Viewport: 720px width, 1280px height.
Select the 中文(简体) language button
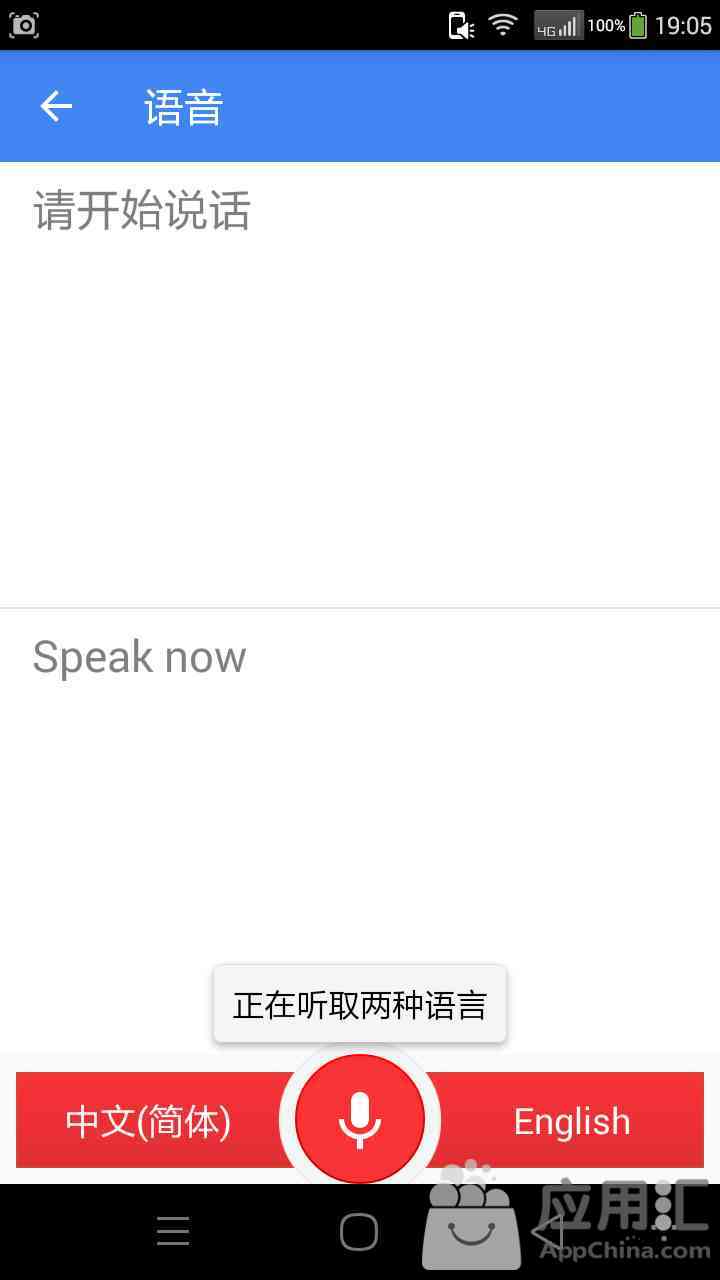tap(148, 1120)
